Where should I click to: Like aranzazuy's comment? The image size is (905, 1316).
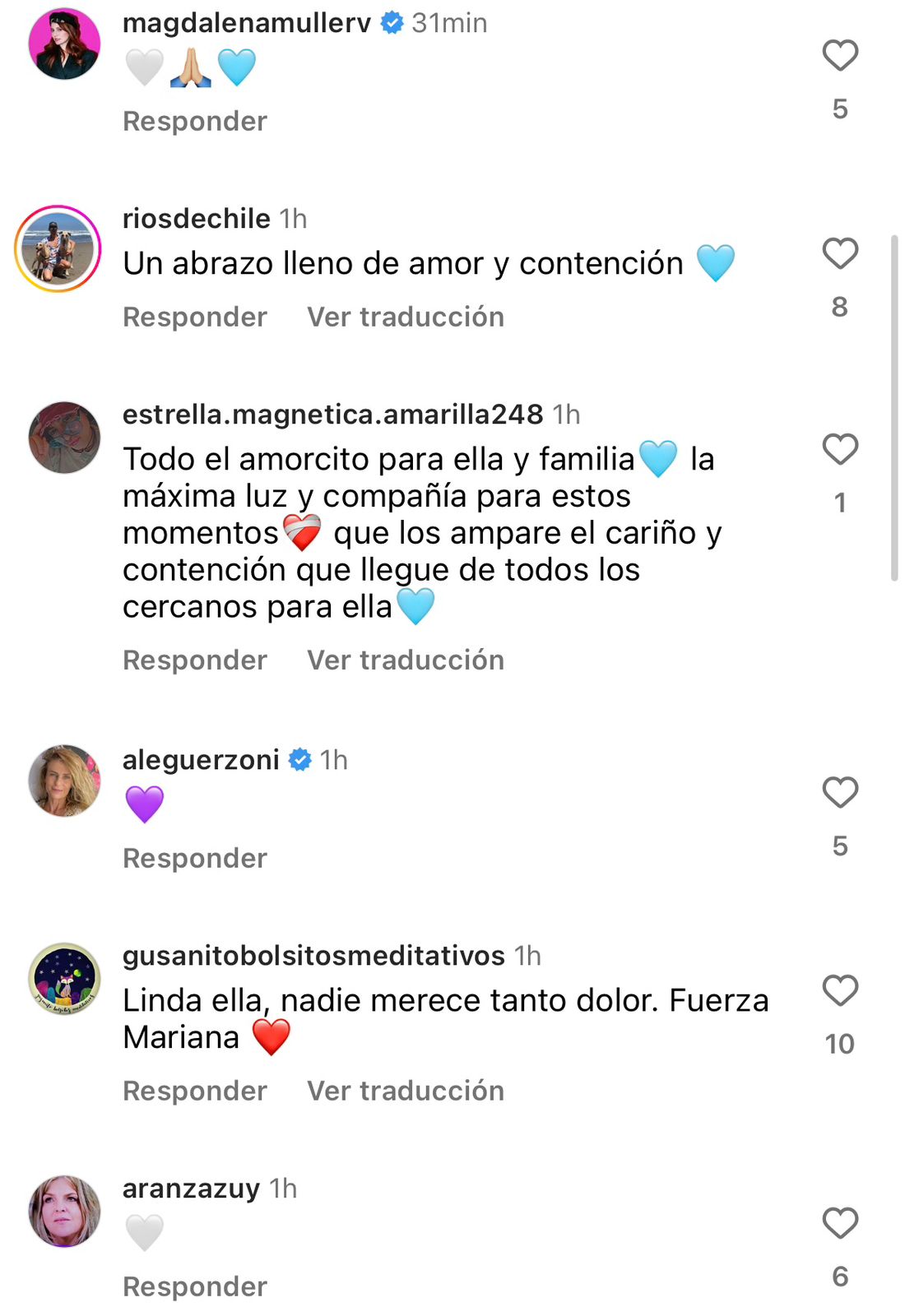840,1223
